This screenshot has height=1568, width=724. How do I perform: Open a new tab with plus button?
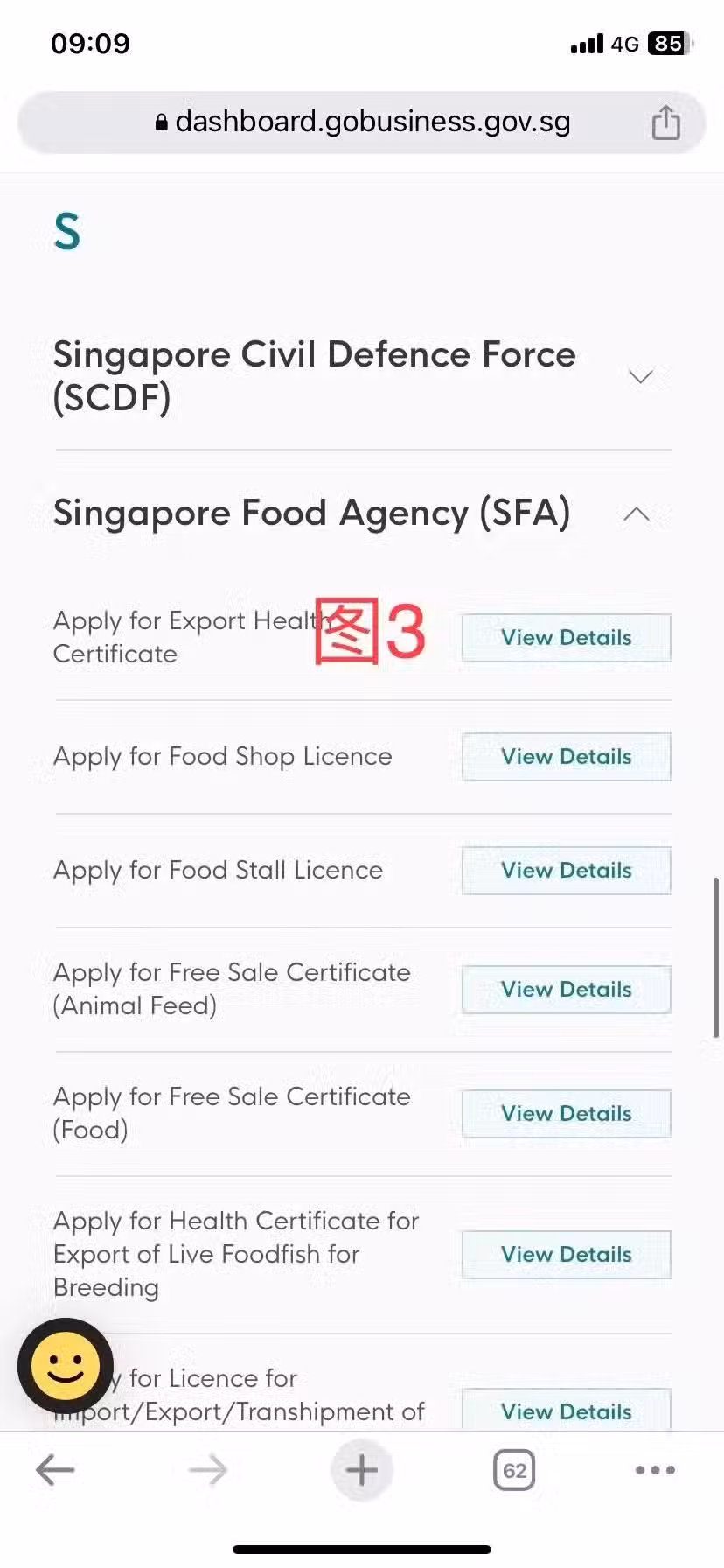361,1470
